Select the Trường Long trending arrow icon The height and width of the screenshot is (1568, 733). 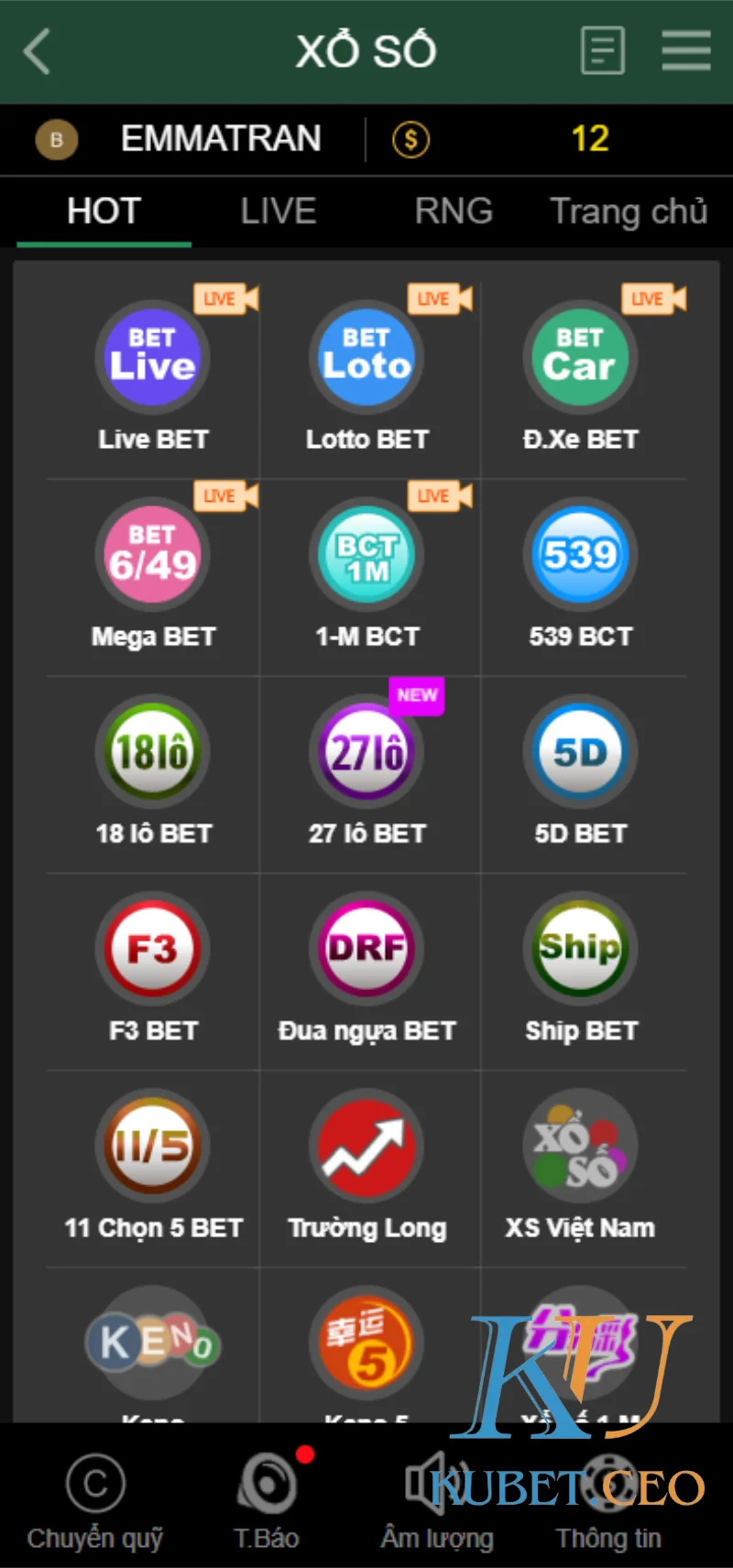click(366, 1145)
